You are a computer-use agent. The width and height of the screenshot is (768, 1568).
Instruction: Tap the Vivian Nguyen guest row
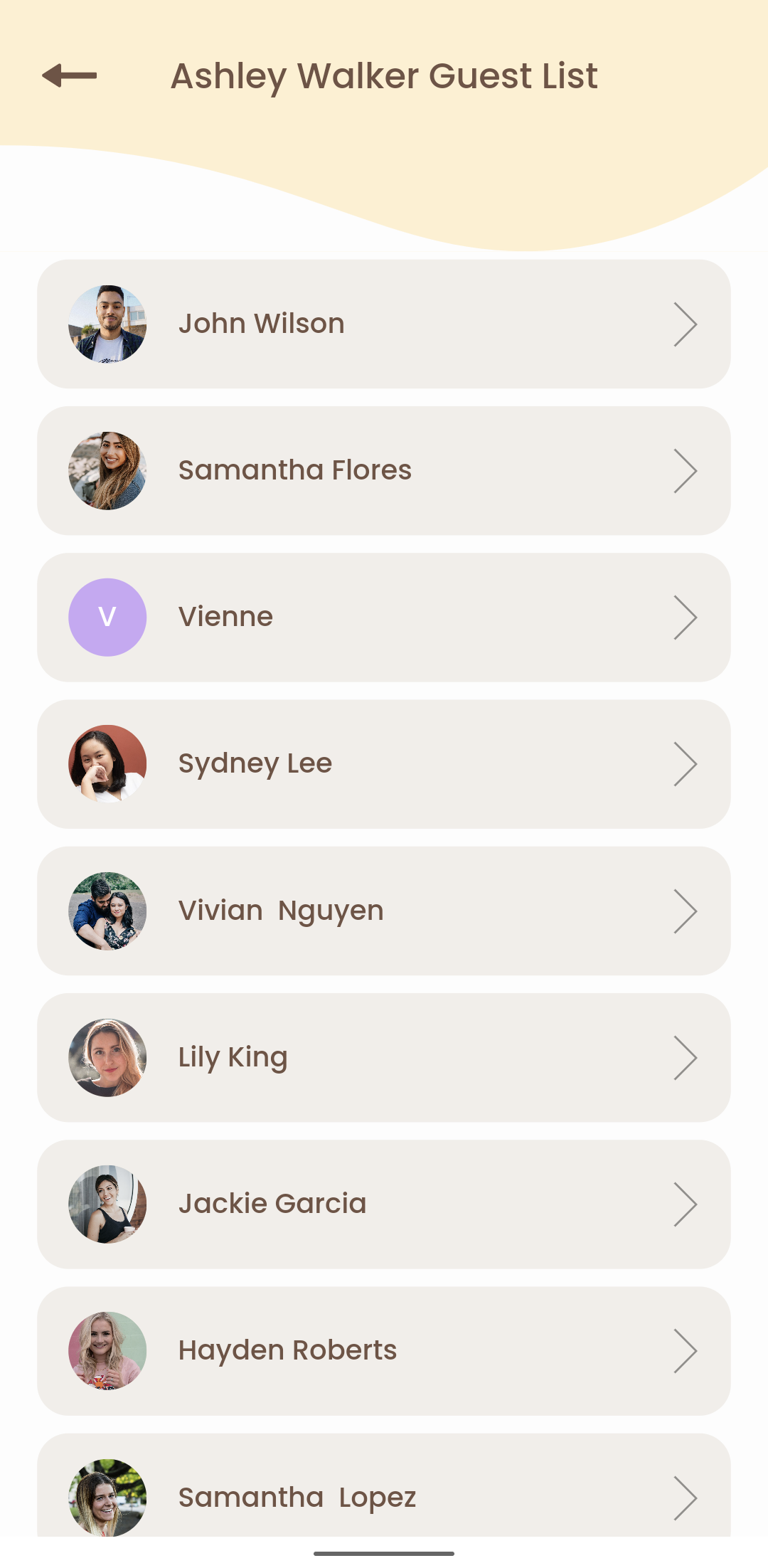click(384, 911)
